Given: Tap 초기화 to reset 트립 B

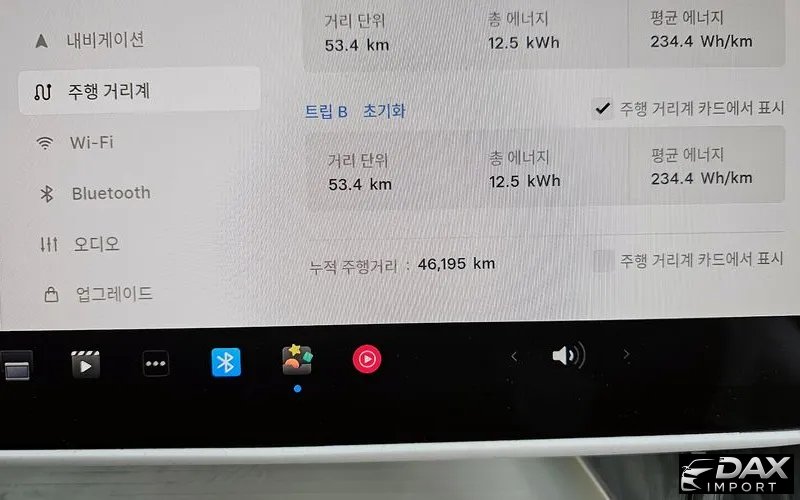Looking at the screenshot, I should [384, 111].
